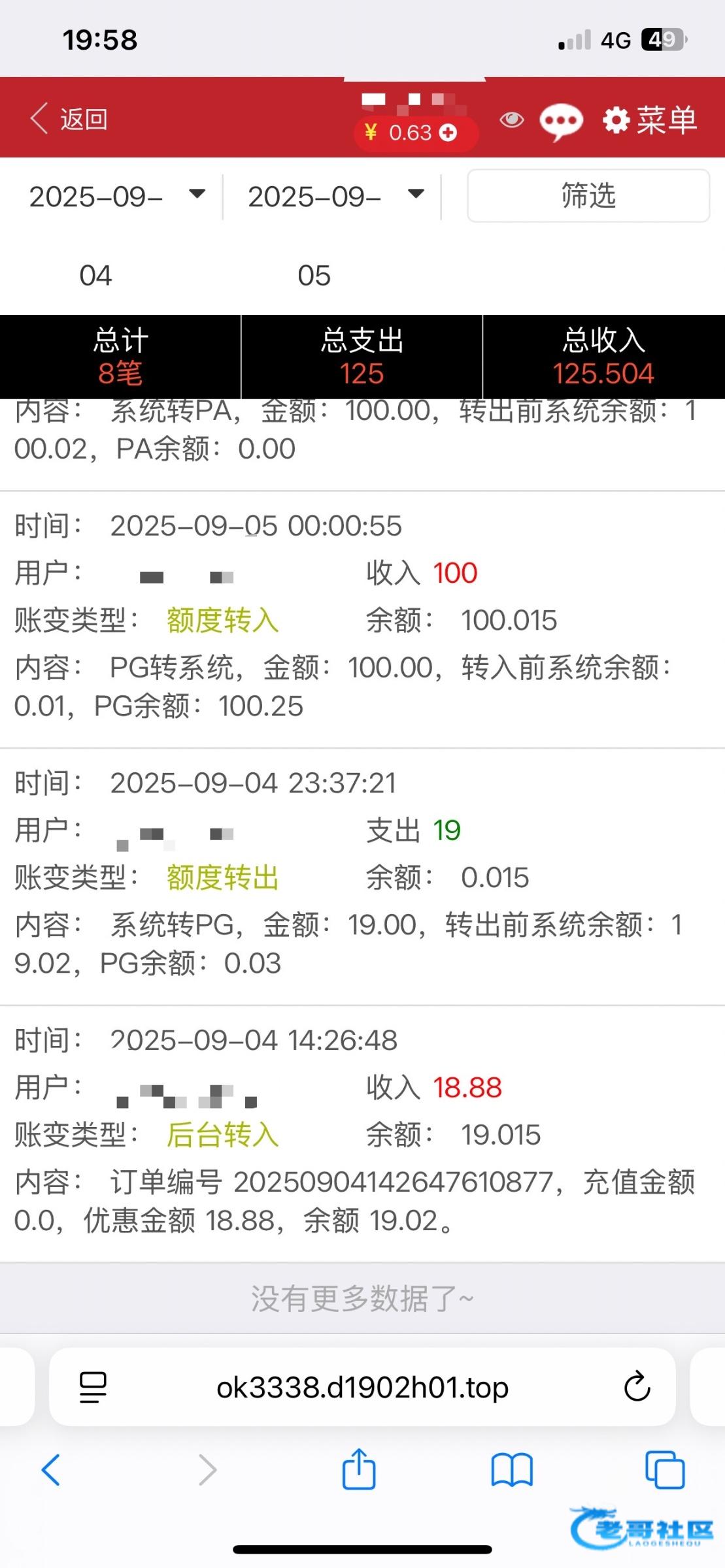Toggle balance visibility eye icon
Viewport: 725px width, 1568px height.
coord(512,120)
